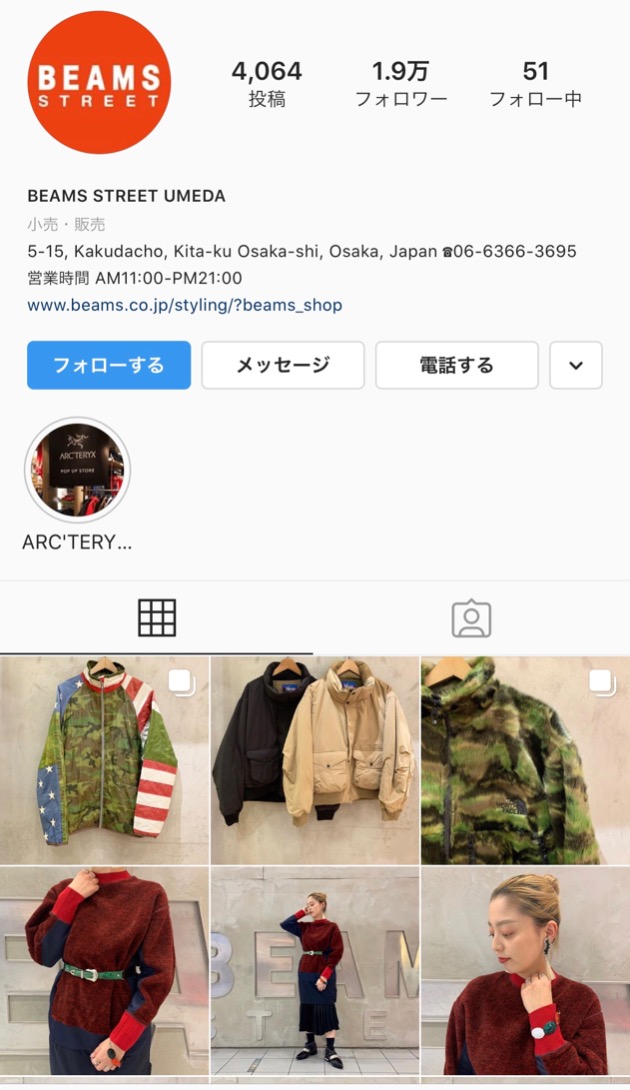Tap the blue フォローする follow button
This screenshot has height=1090, width=630.
click(x=108, y=365)
